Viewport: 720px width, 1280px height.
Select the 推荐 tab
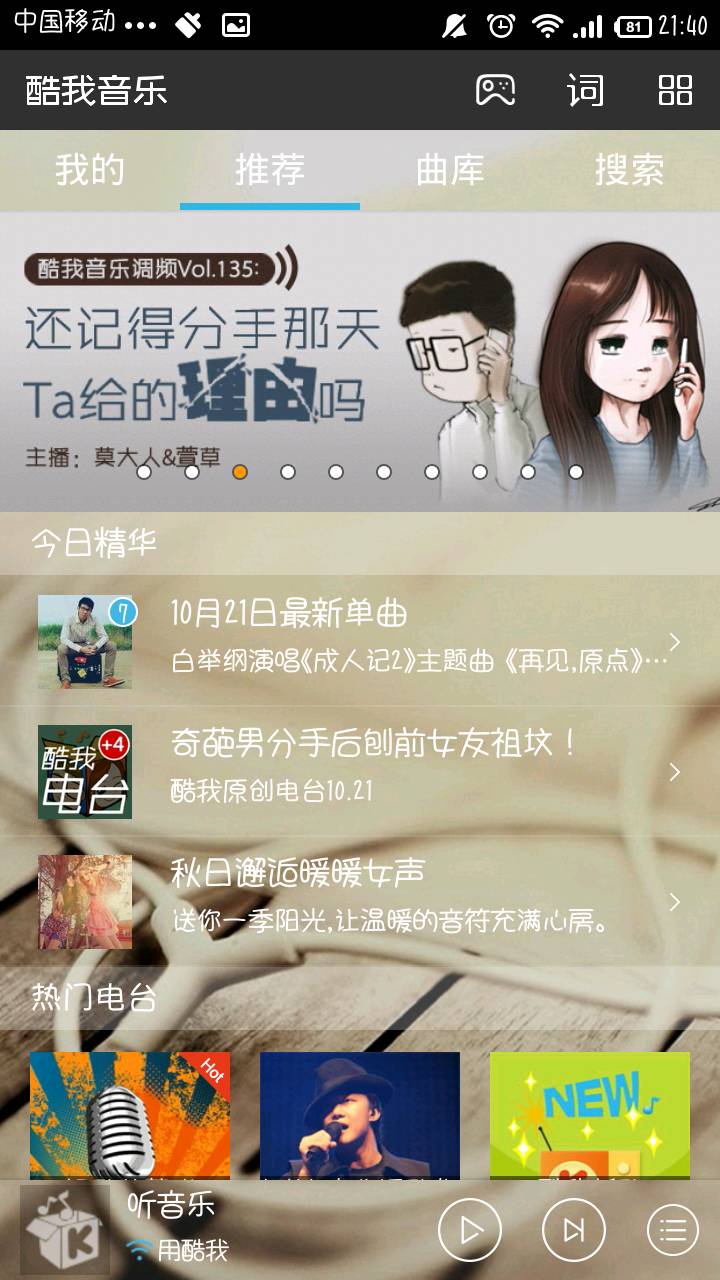[270, 170]
